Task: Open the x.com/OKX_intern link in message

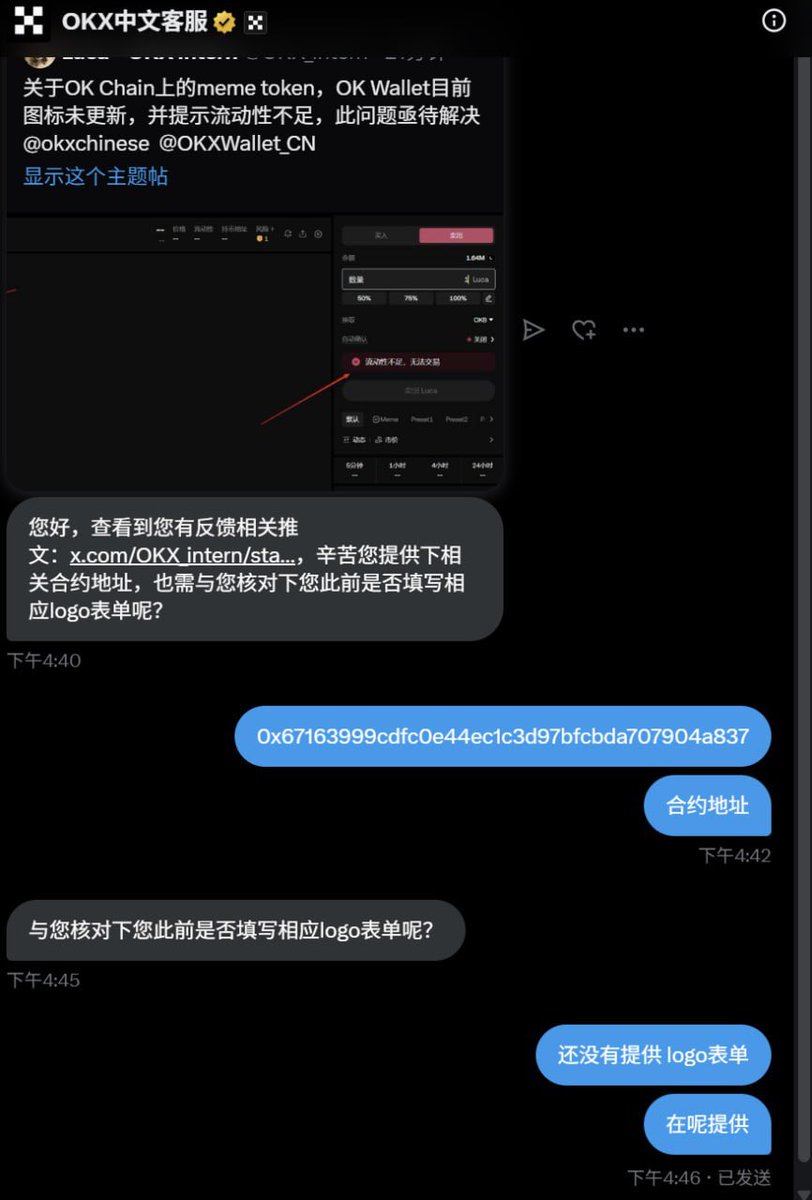Action: 183,555
